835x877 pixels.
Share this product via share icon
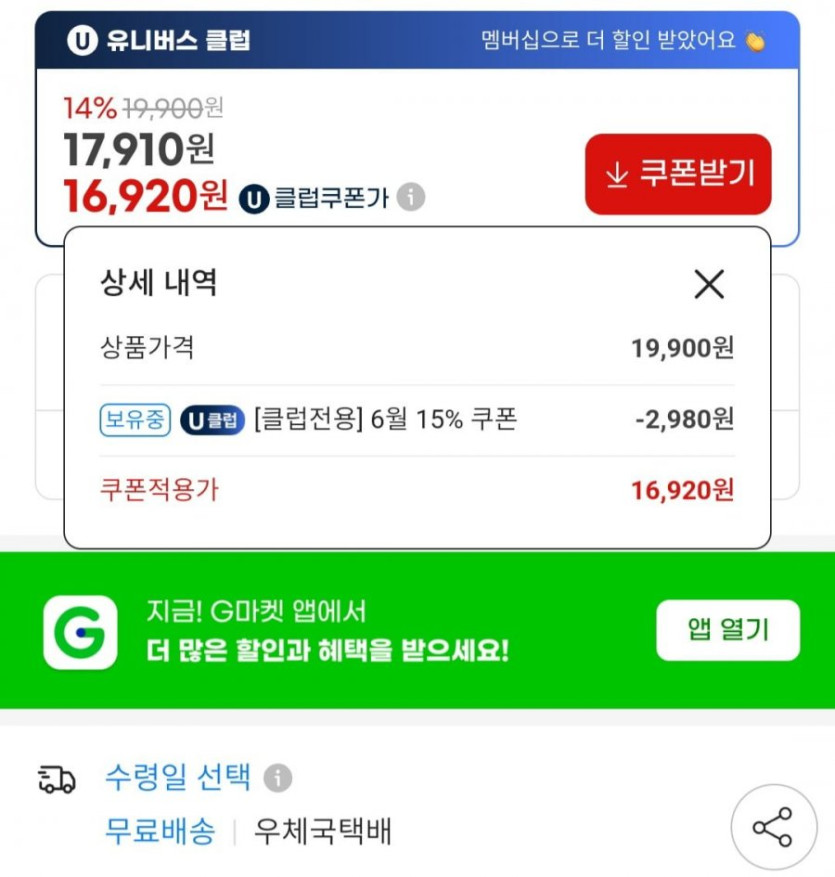pyautogui.click(x=772, y=828)
